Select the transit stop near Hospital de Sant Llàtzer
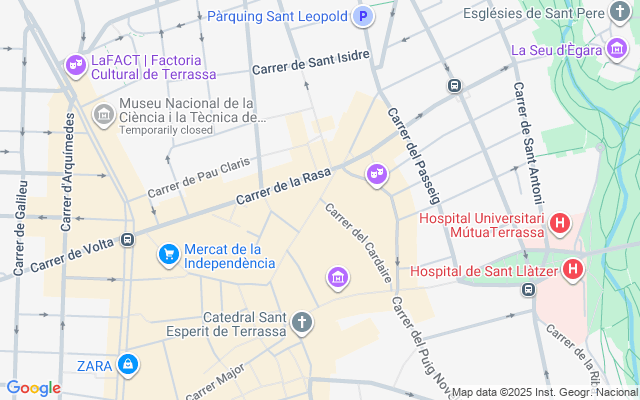The image size is (640, 400). pos(528,290)
